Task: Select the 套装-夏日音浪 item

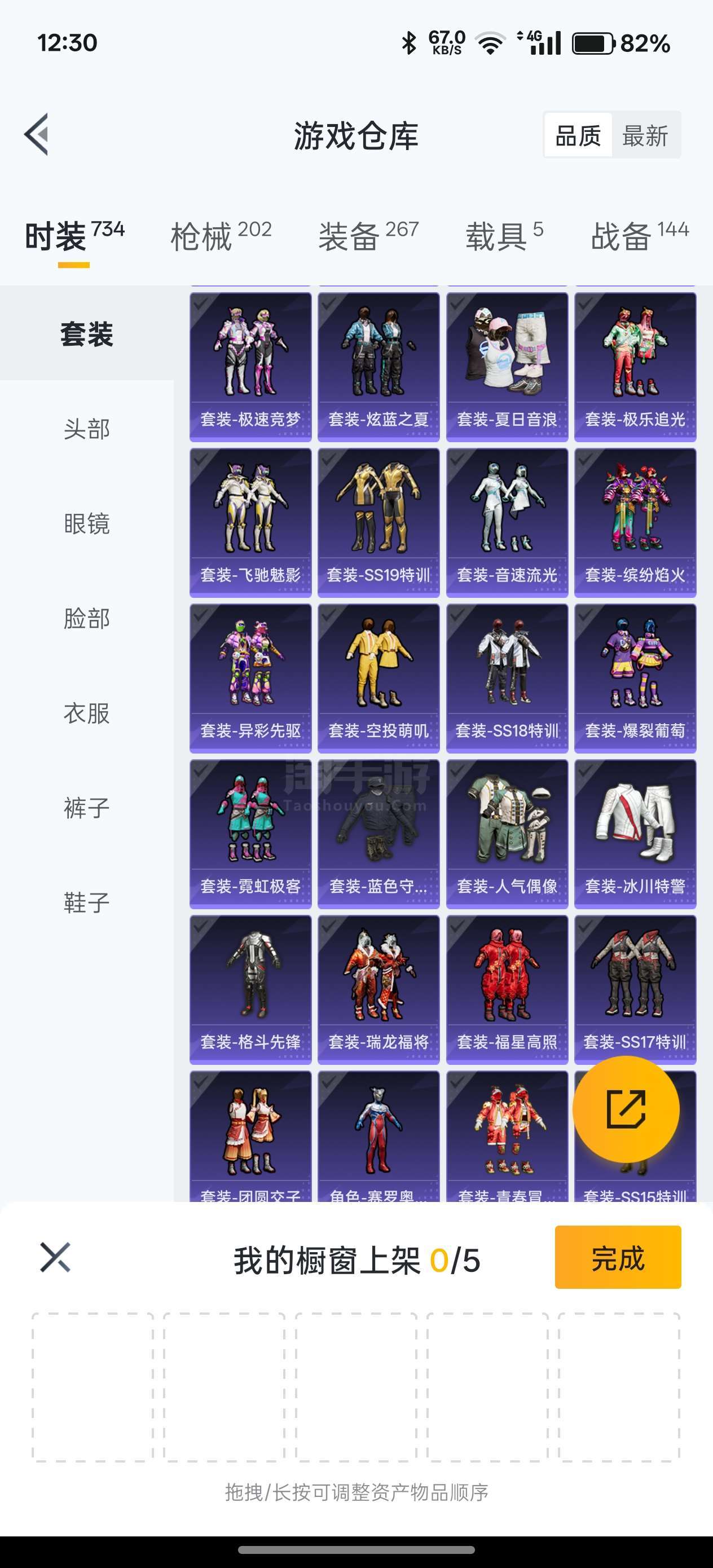Action: coord(507,367)
